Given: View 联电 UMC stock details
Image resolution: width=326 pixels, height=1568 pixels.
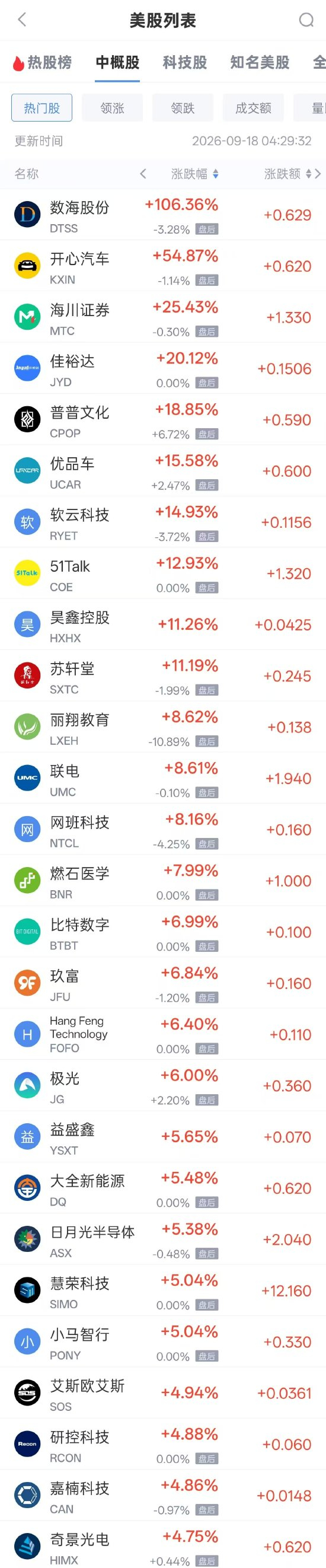Looking at the screenshot, I should (163, 779).
